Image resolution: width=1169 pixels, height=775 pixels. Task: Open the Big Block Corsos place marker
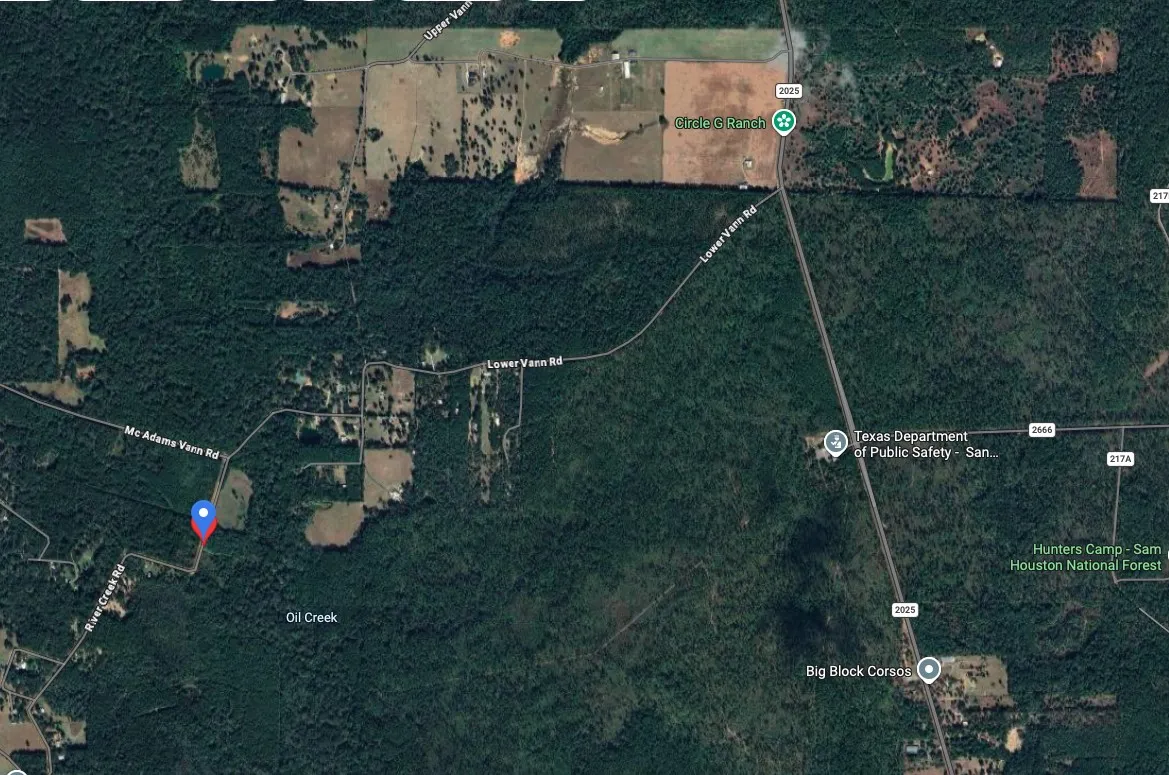point(928,670)
